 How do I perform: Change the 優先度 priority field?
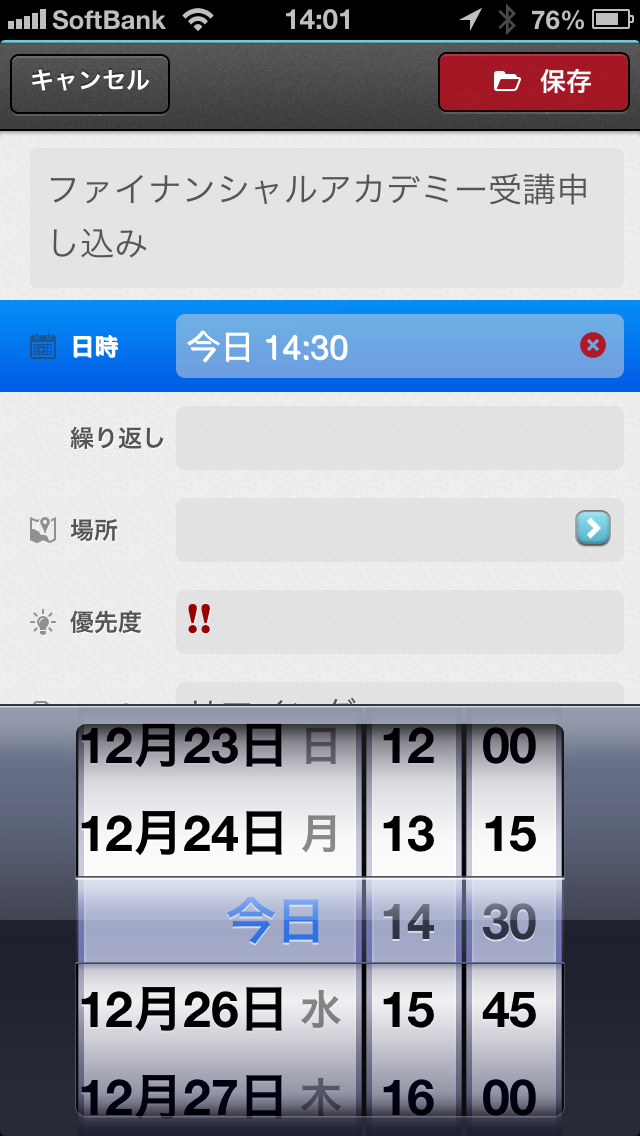(x=399, y=621)
